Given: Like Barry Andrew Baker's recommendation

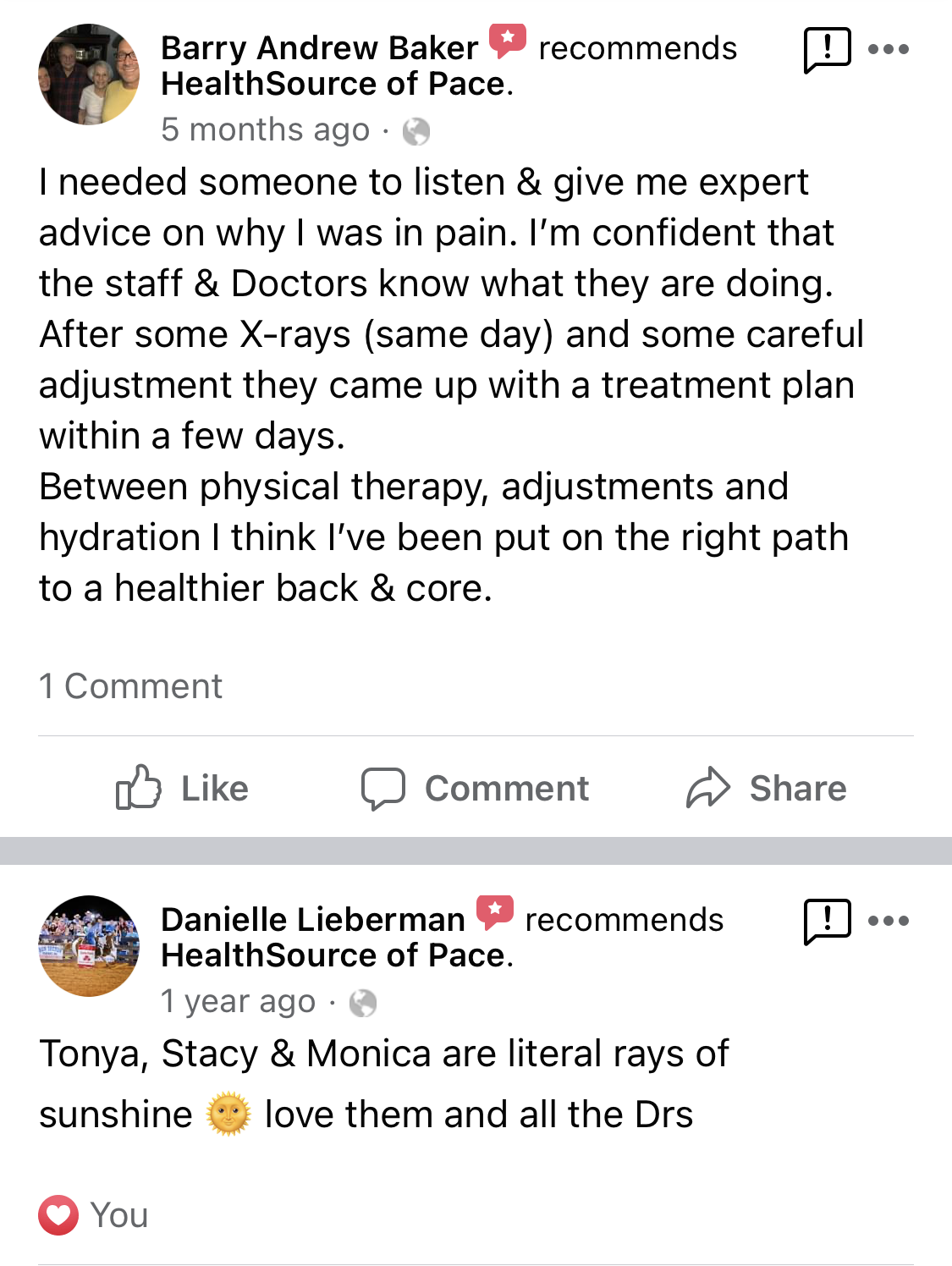Looking at the screenshot, I should click(182, 788).
